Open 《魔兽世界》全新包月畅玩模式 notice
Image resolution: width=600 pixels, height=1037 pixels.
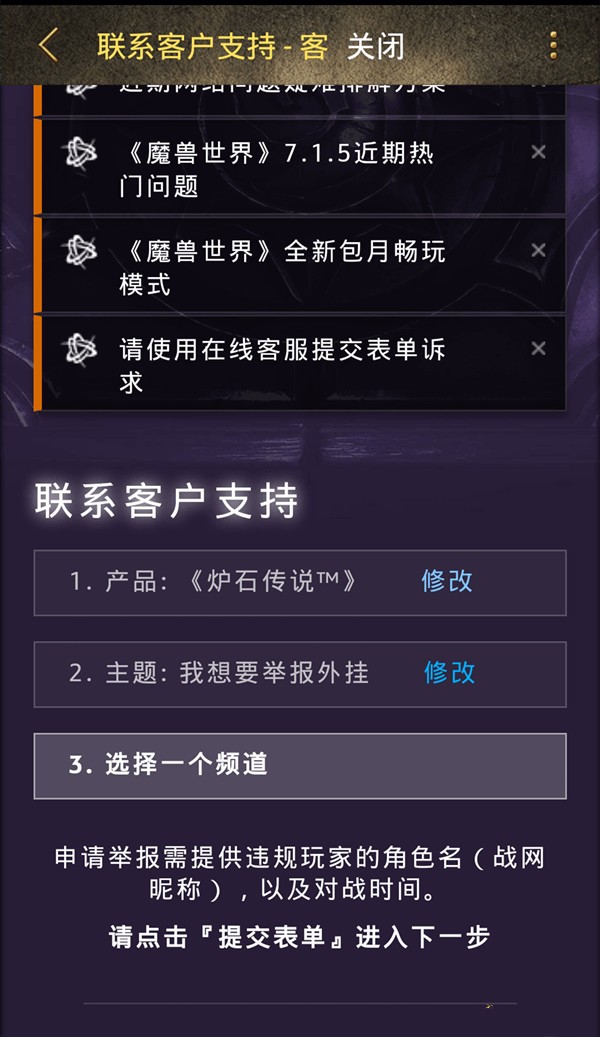[x=282, y=266]
